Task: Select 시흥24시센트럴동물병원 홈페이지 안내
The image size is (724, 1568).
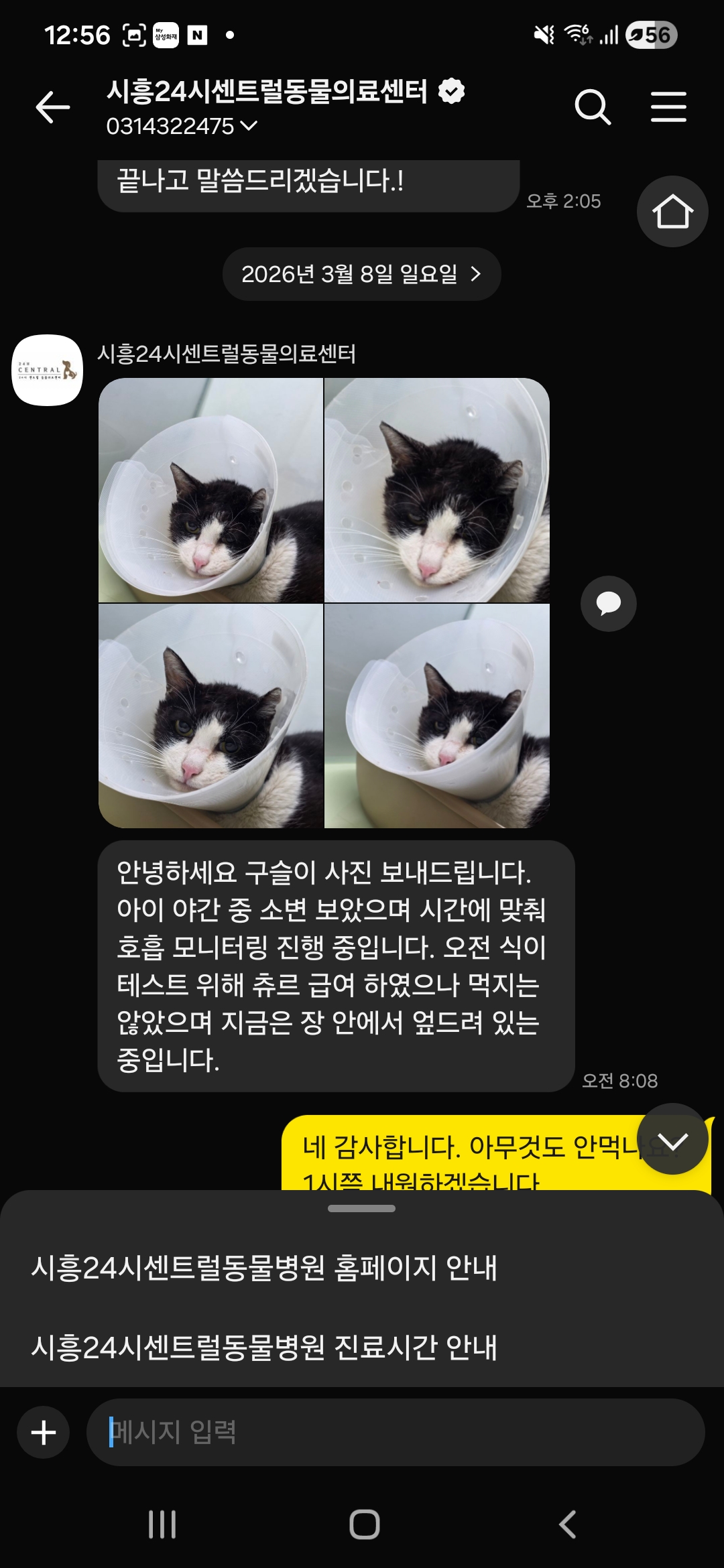Action: [264, 1268]
